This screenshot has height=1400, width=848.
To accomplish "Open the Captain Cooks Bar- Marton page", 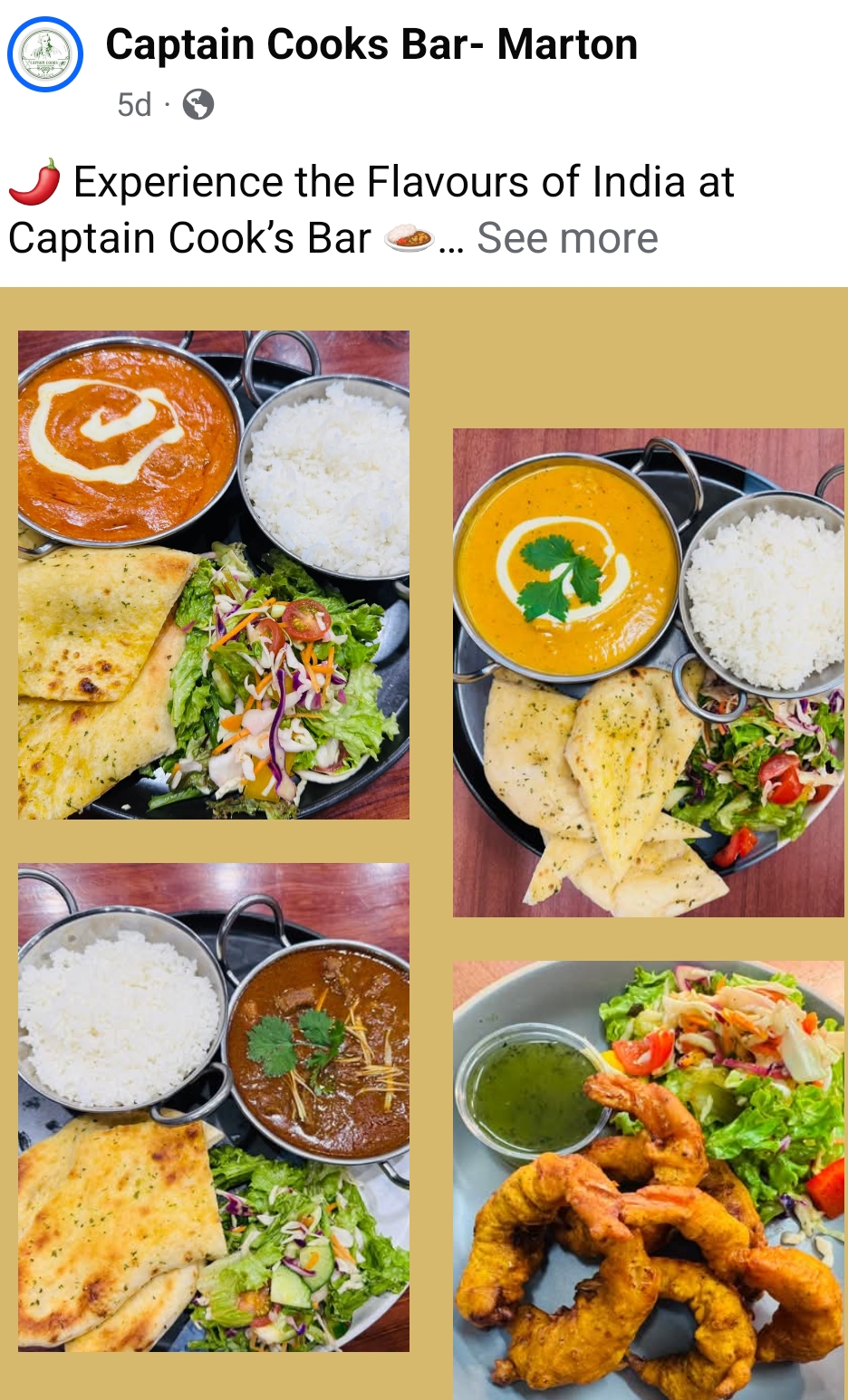I will point(371,44).
